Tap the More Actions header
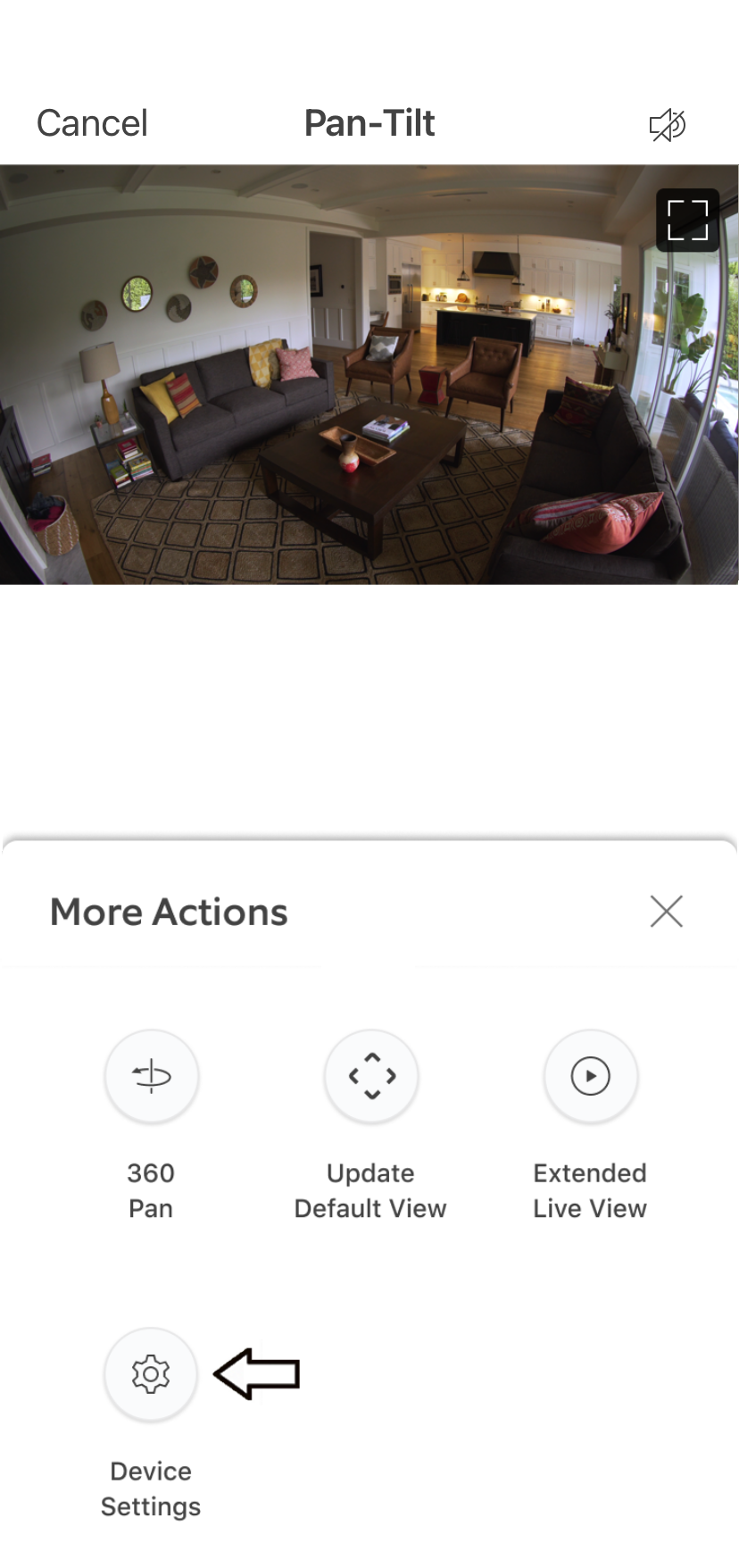The width and height of the screenshot is (739, 1568). tap(169, 912)
